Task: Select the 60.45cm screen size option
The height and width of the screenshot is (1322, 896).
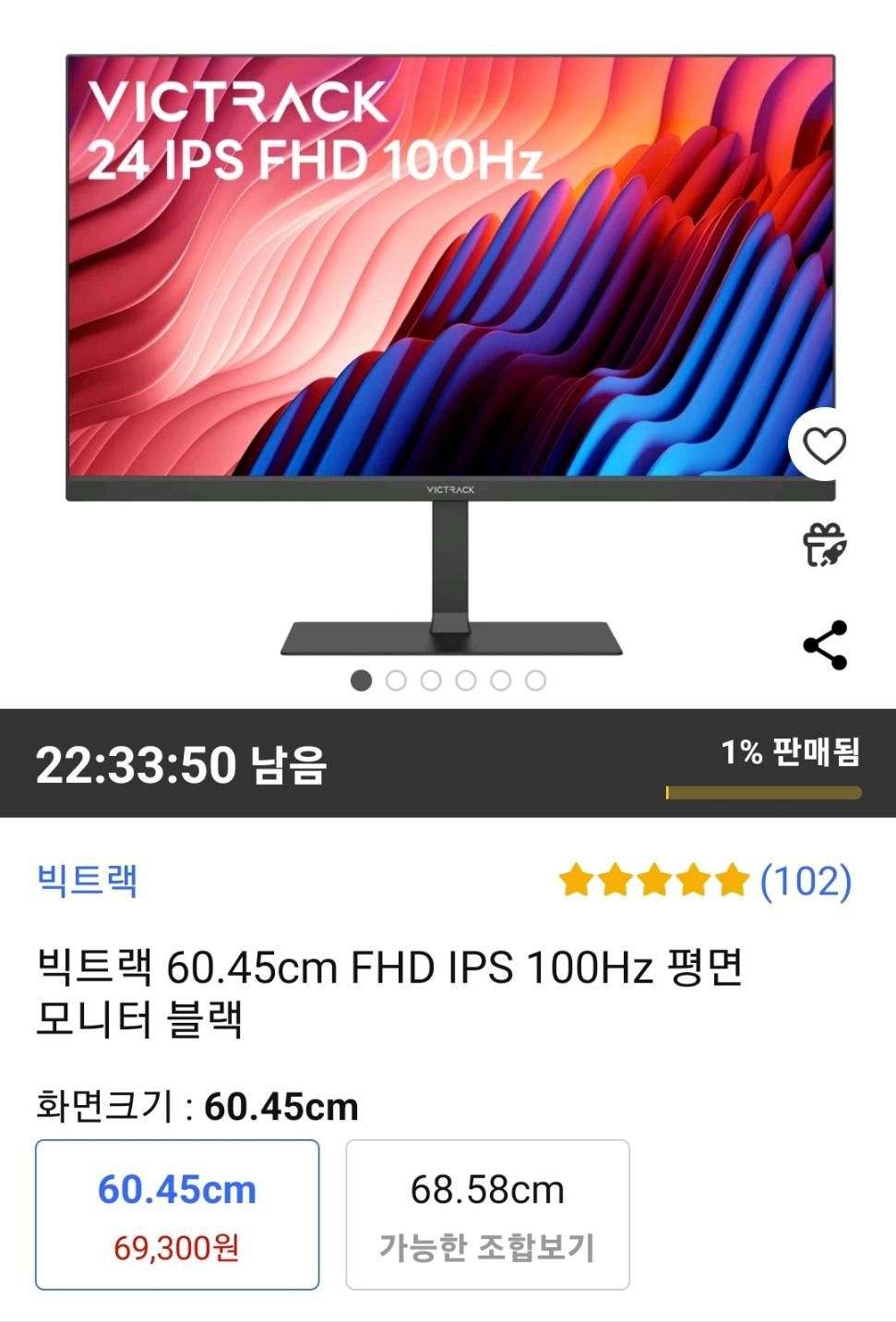Action: tap(177, 1214)
